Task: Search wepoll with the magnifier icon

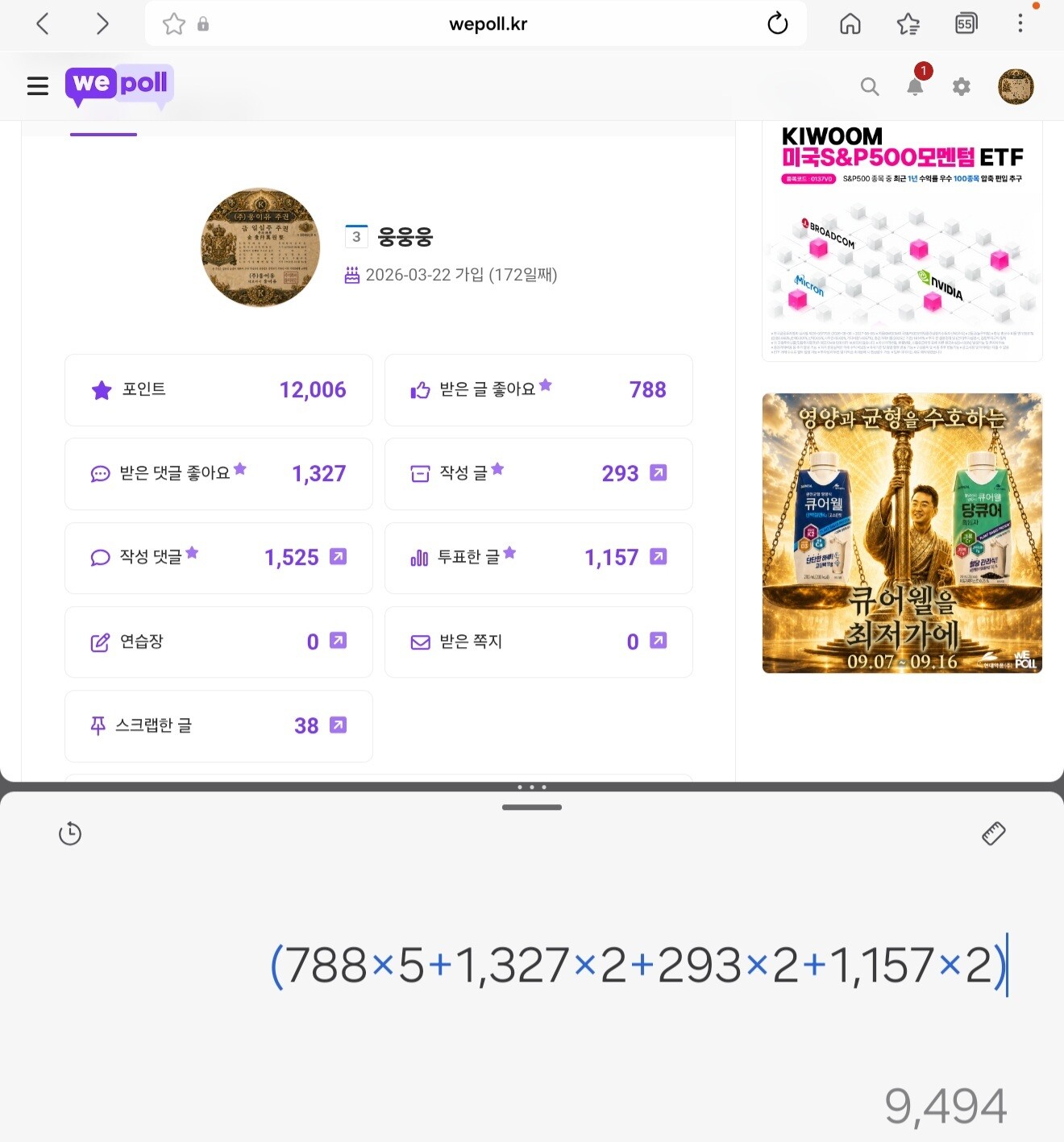Action: click(870, 86)
